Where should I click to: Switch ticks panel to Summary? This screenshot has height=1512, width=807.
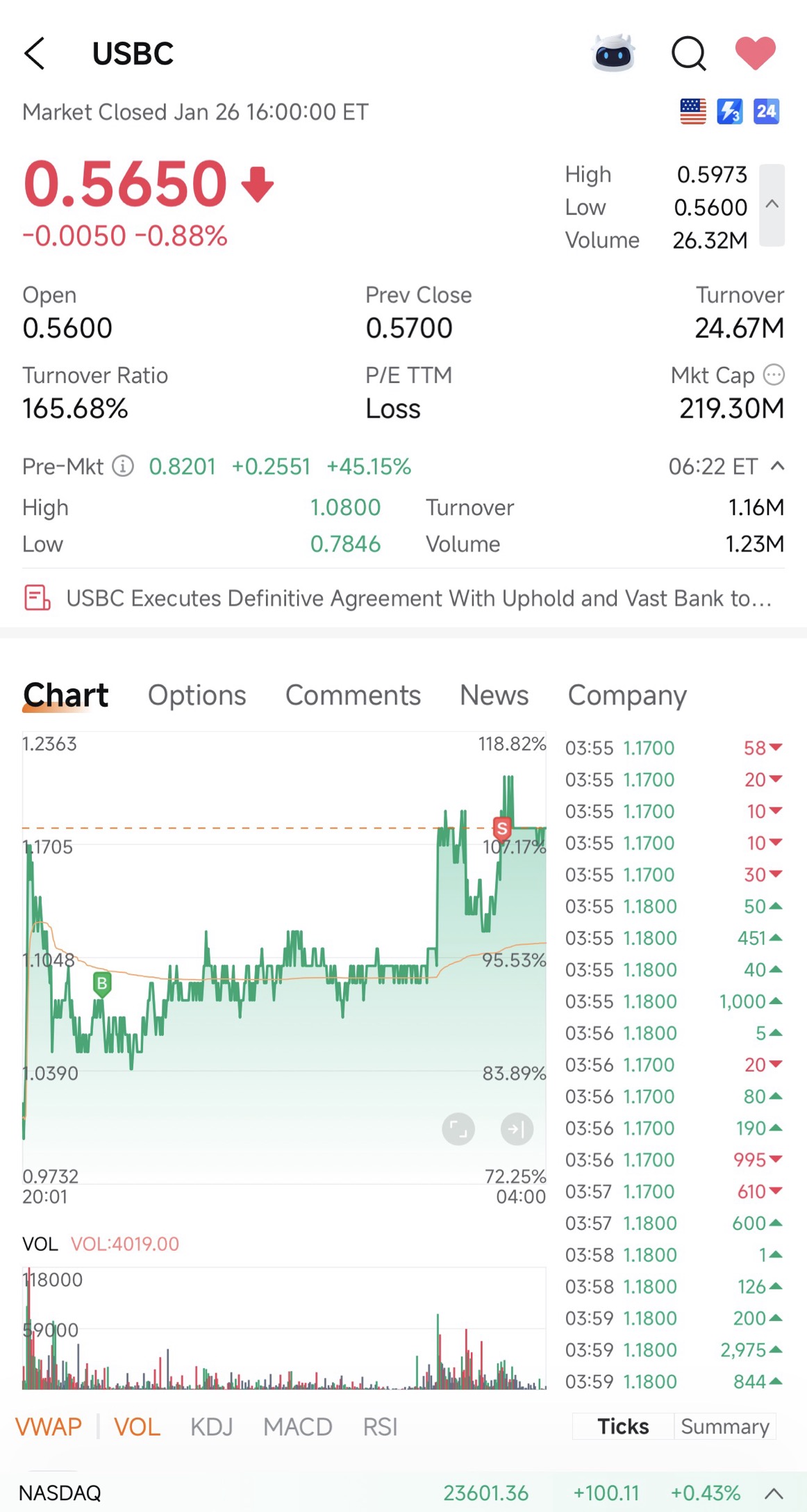point(725,1426)
